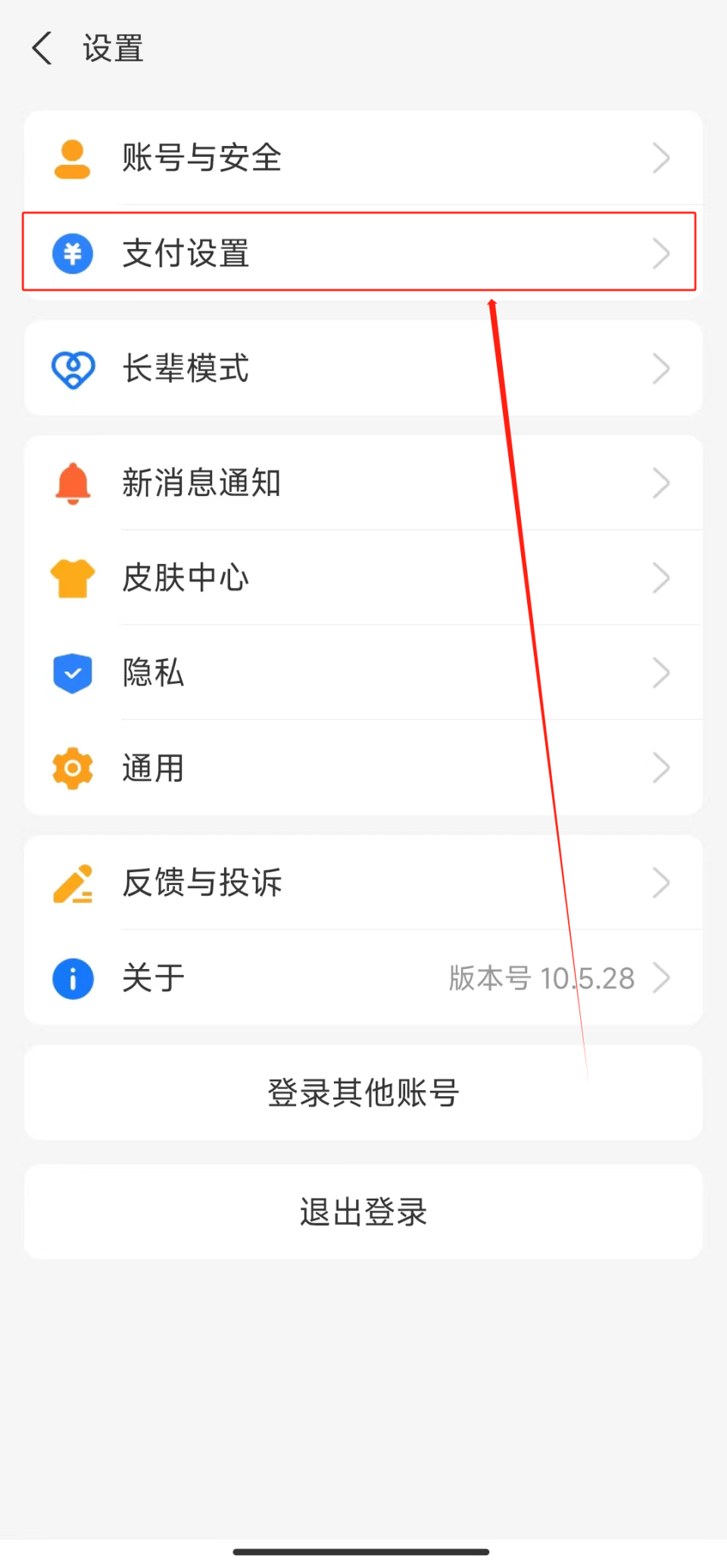Tap 登录其他账号 button

click(363, 1093)
